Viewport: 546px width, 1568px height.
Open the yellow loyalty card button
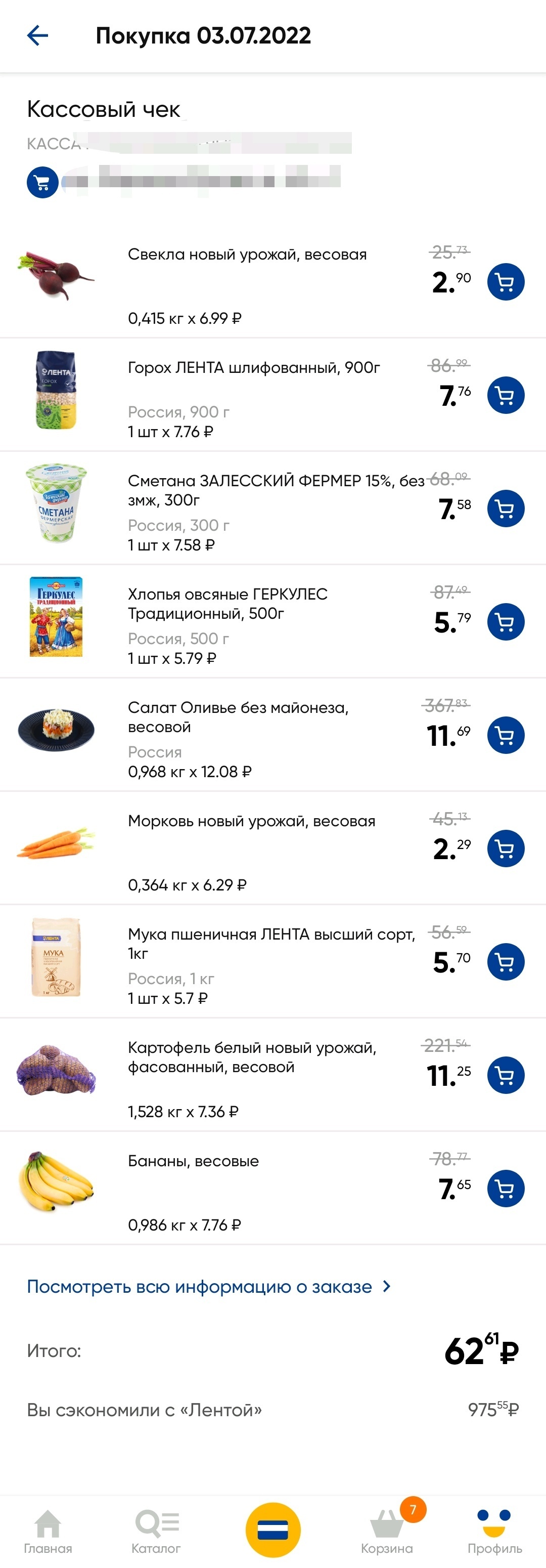pos(273,1530)
